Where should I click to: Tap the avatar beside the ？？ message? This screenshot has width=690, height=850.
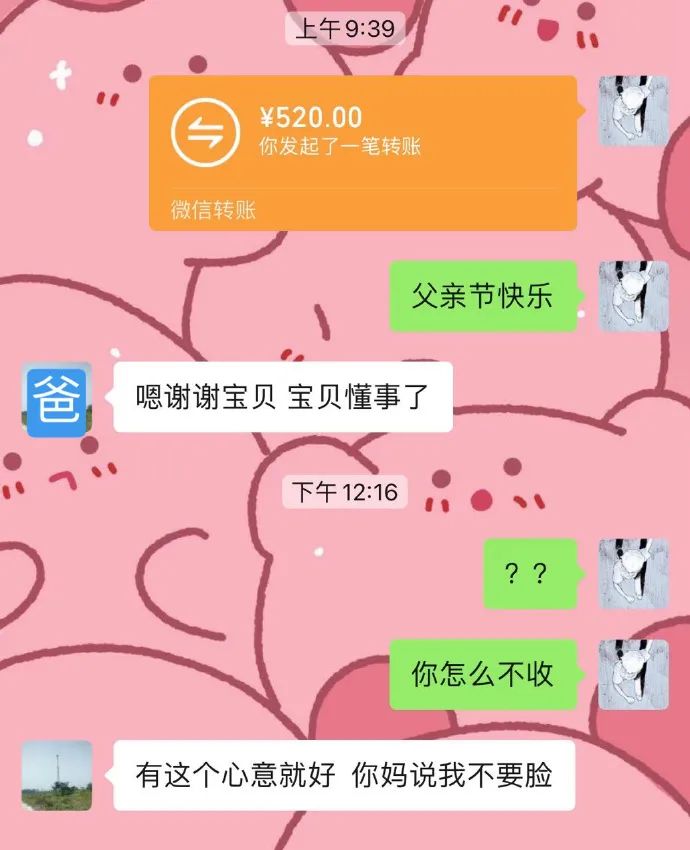tap(633, 574)
